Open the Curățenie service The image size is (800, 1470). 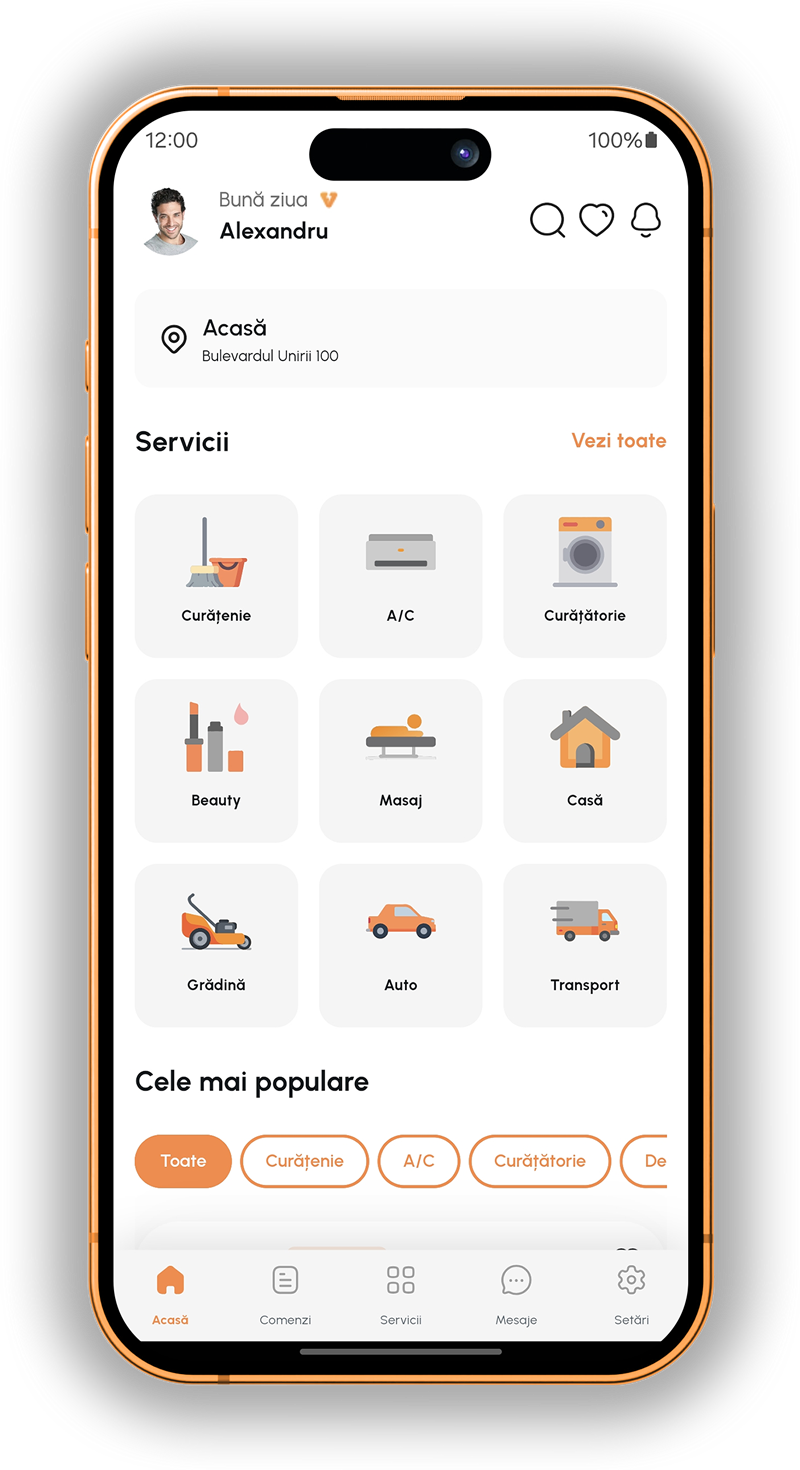216,576
